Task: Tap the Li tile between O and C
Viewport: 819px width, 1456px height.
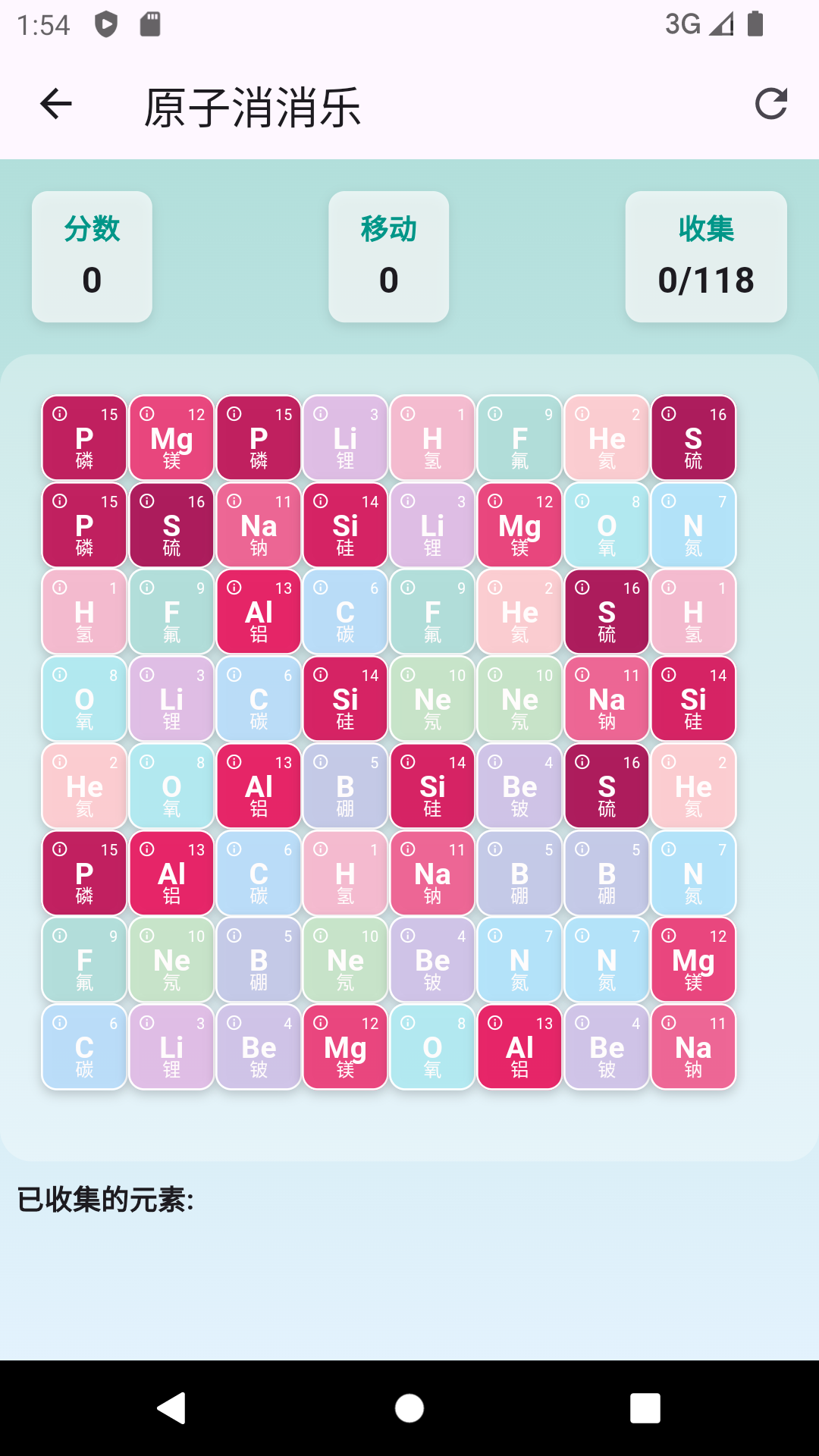Action: point(171,699)
